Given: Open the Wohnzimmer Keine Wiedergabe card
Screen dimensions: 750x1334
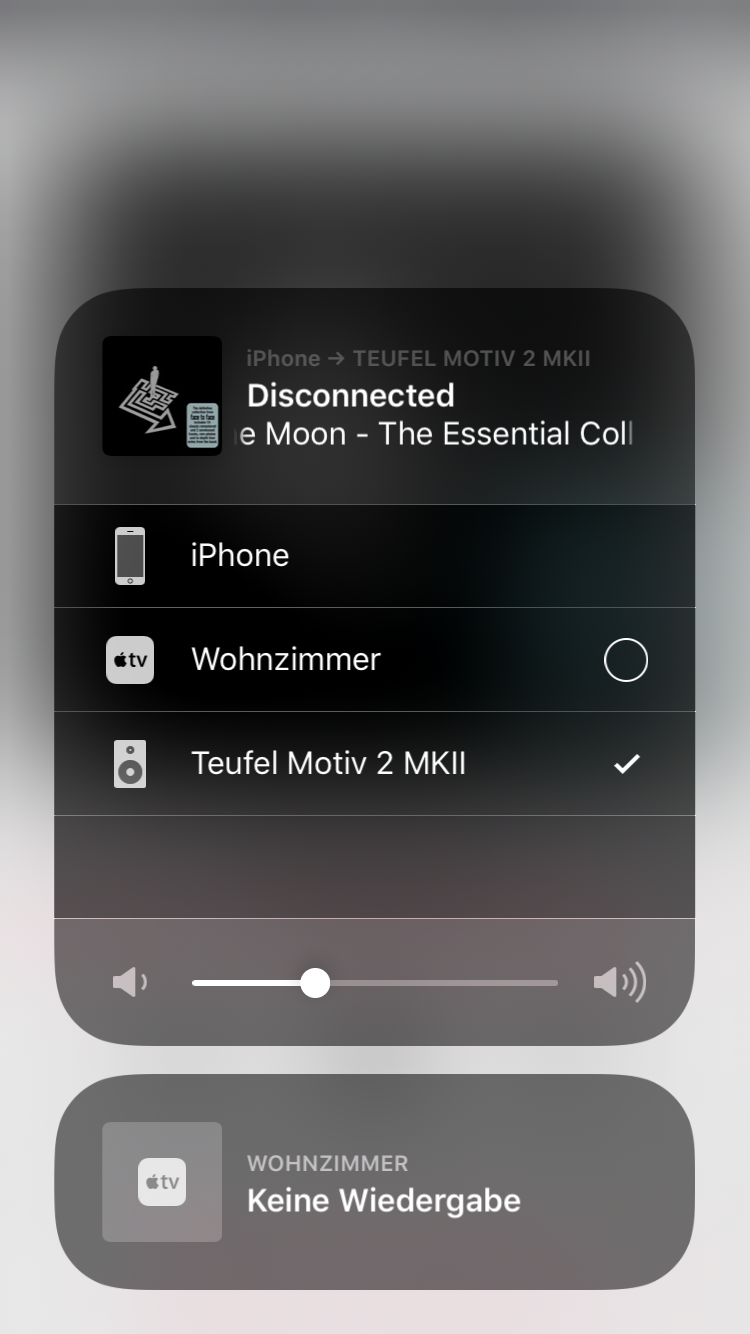Looking at the screenshot, I should [x=374, y=1182].
